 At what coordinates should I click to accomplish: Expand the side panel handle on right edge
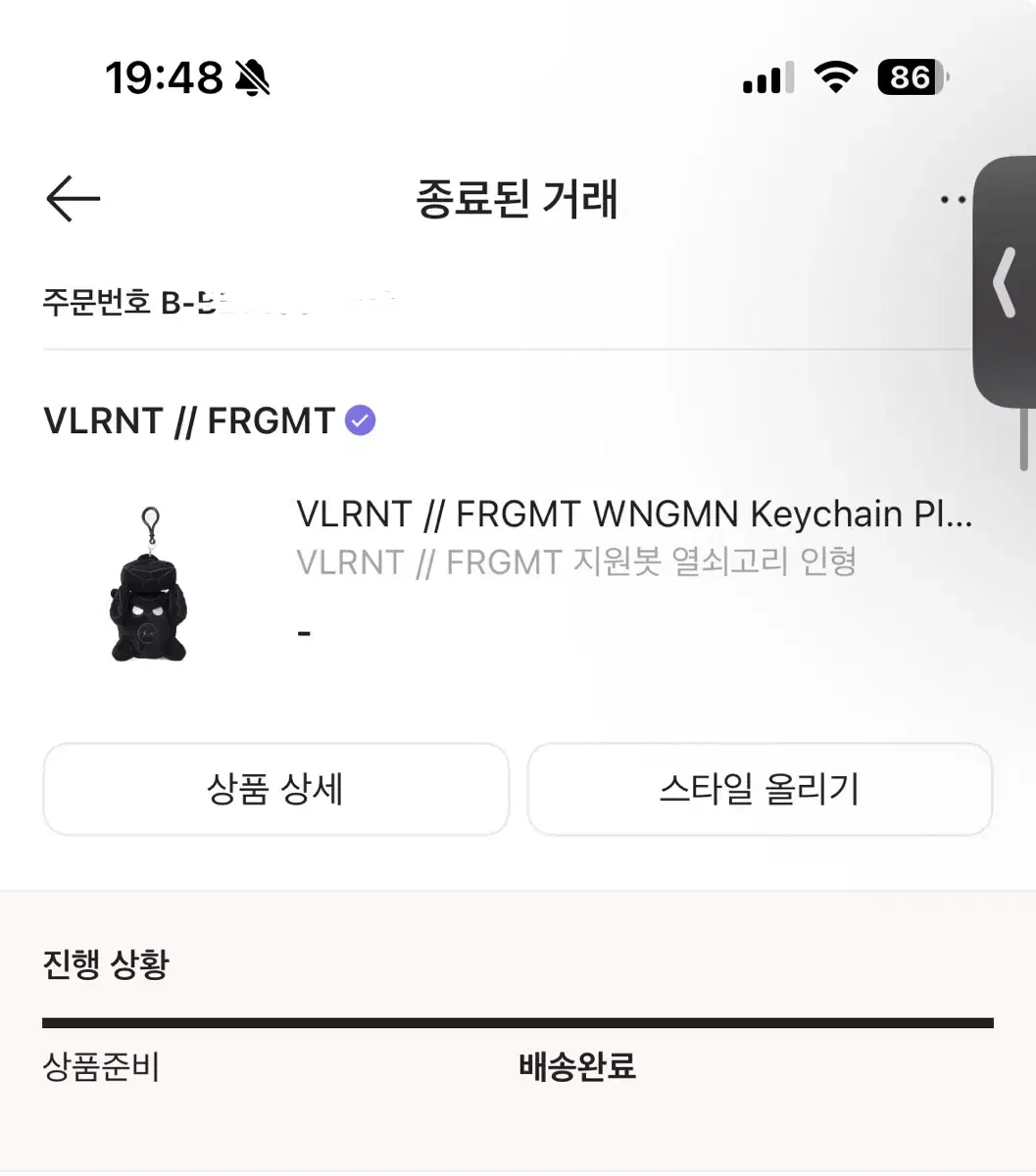pos(1004,282)
